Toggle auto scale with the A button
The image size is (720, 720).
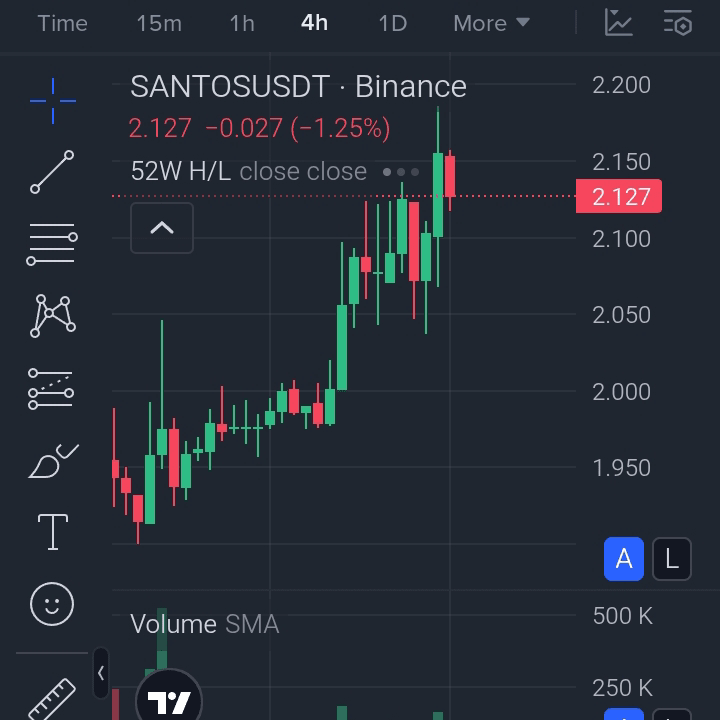(624, 559)
